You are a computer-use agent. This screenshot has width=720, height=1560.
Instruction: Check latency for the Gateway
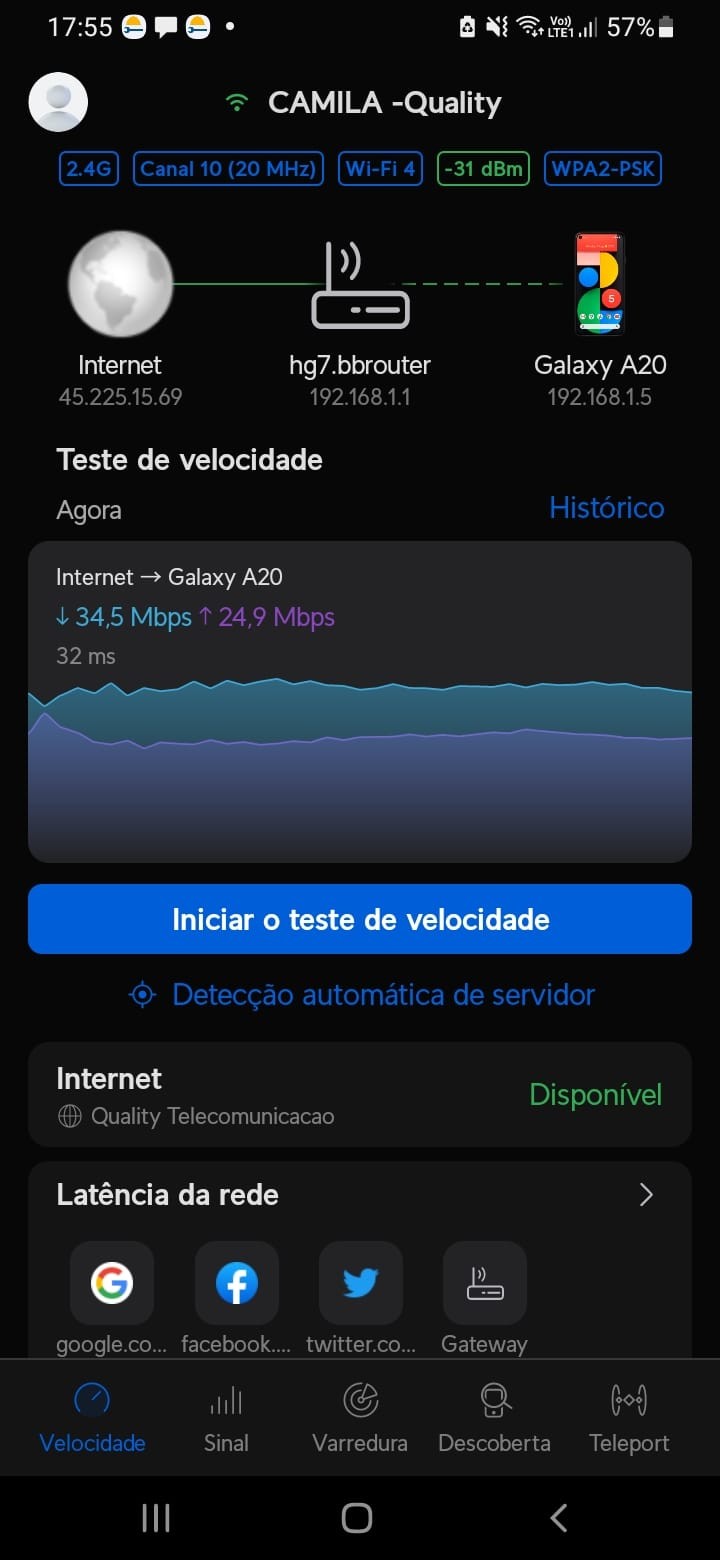(485, 1284)
